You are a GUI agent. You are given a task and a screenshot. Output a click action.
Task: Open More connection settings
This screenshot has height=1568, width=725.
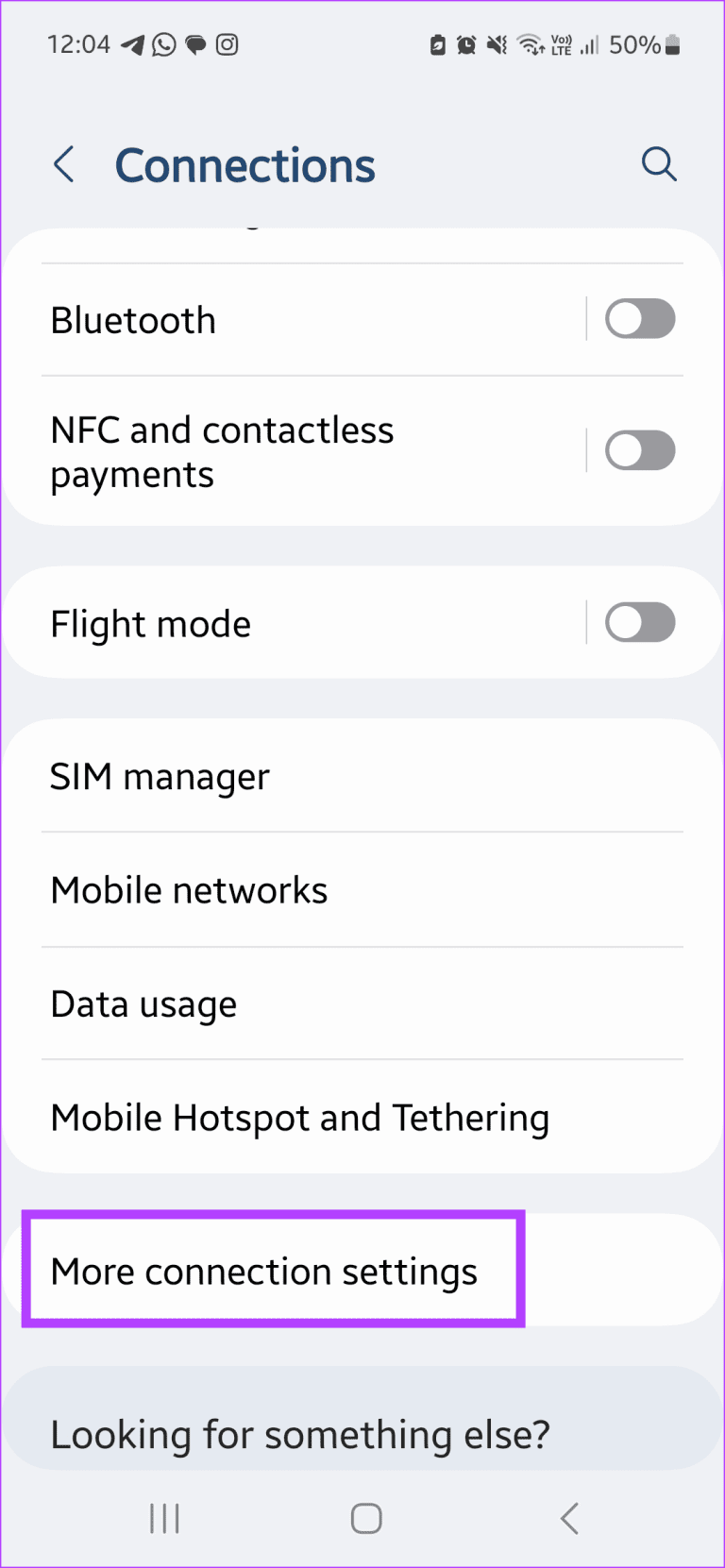point(264,1271)
